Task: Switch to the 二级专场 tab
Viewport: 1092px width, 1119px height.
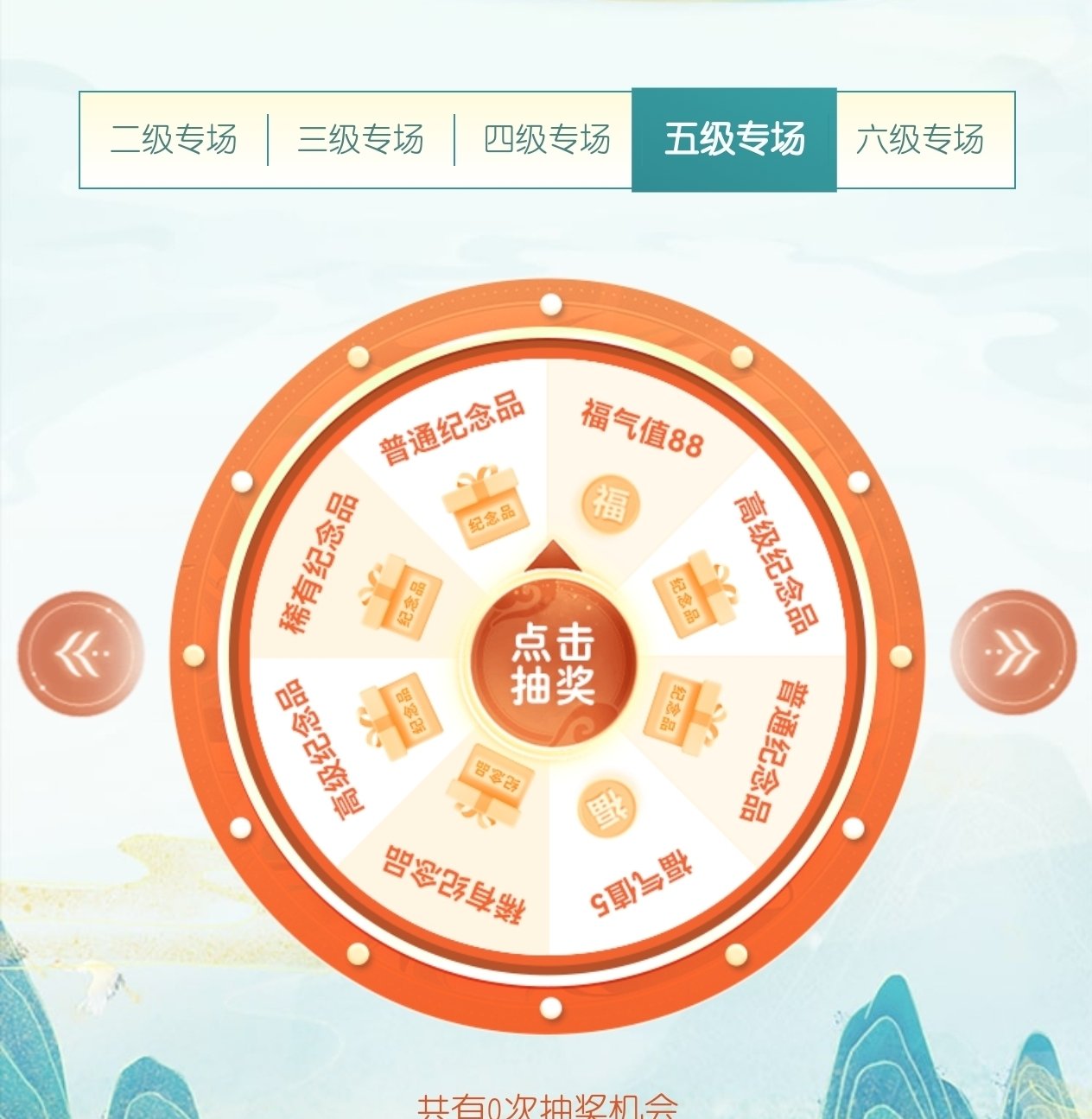Action: pyautogui.click(x=174, y=139)
